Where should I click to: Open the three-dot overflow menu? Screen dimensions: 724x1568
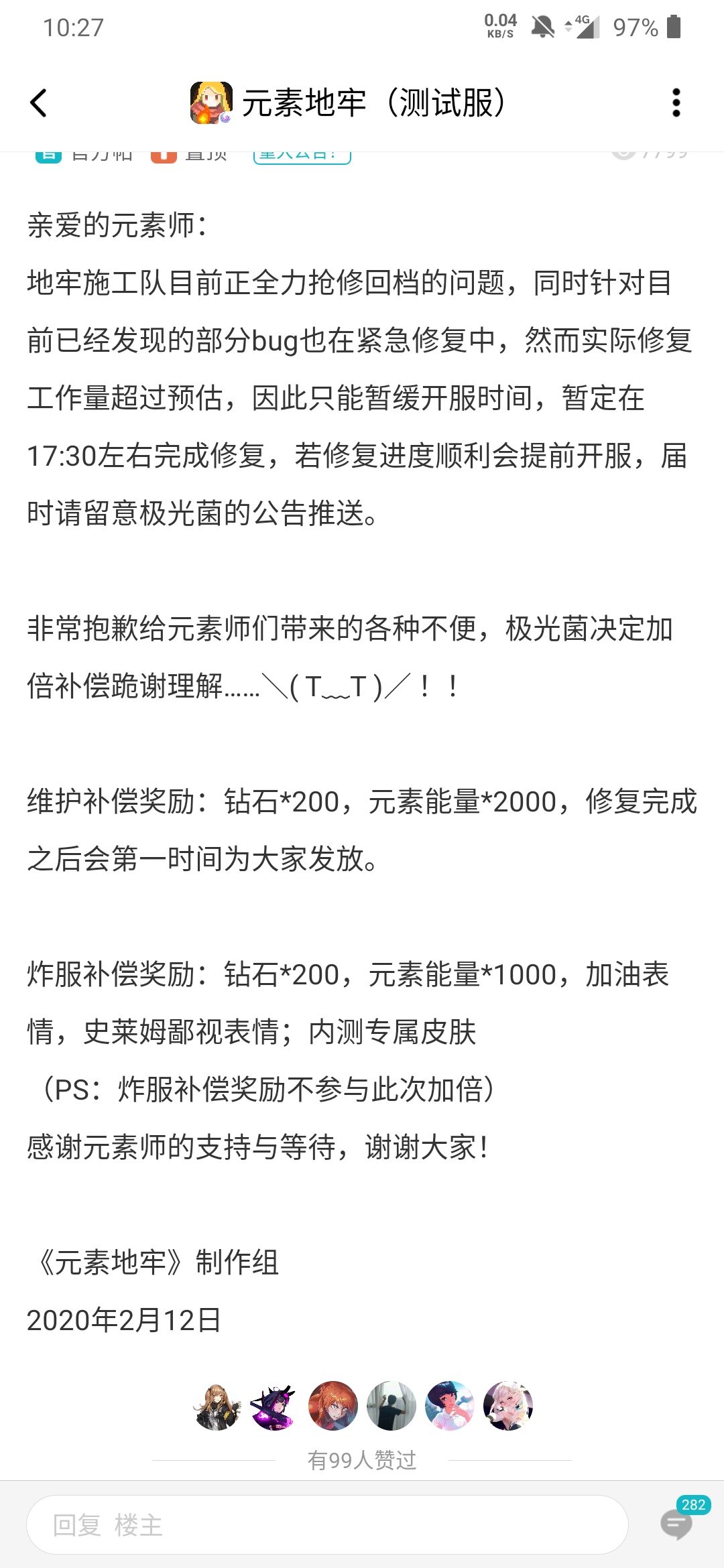coord(676,103)
